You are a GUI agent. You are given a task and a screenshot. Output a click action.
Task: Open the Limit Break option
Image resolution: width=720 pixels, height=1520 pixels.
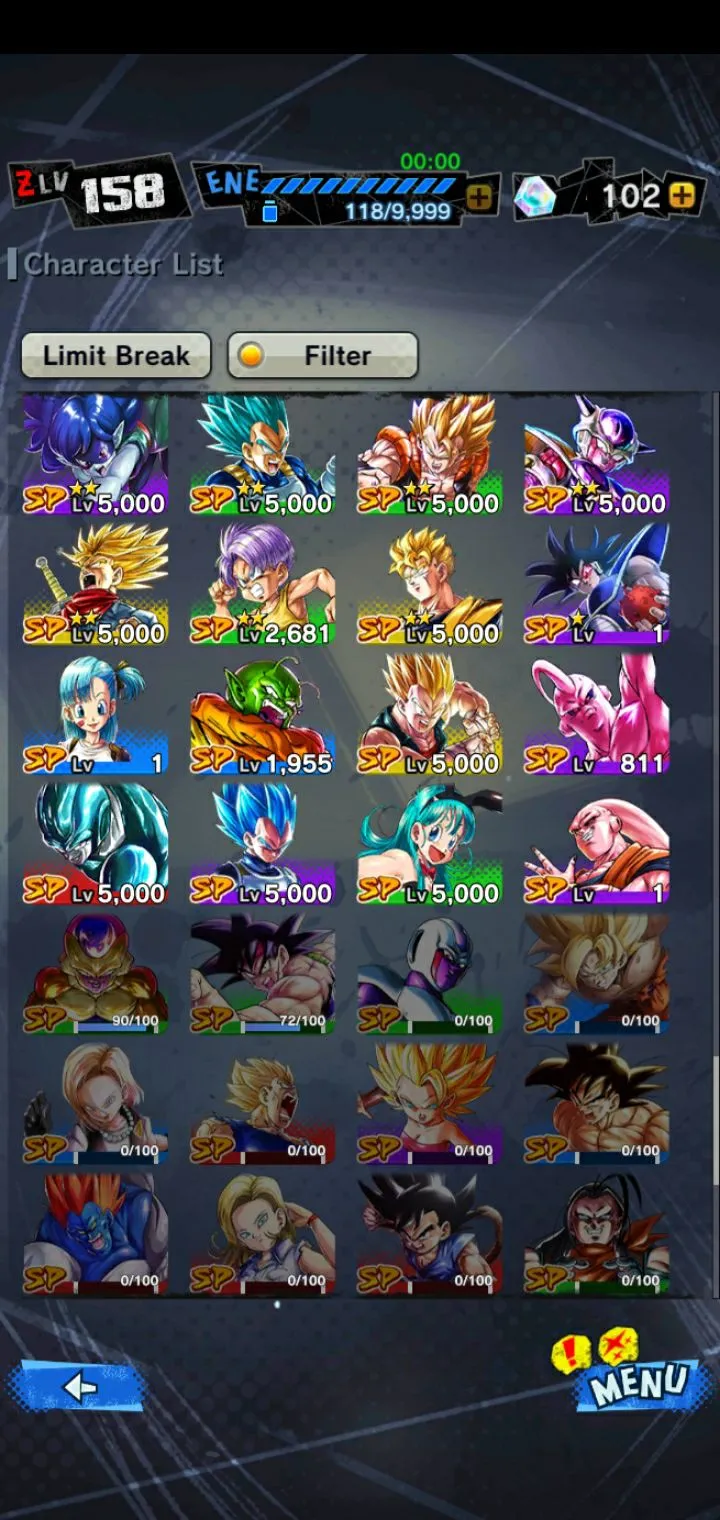pos(116,356)
